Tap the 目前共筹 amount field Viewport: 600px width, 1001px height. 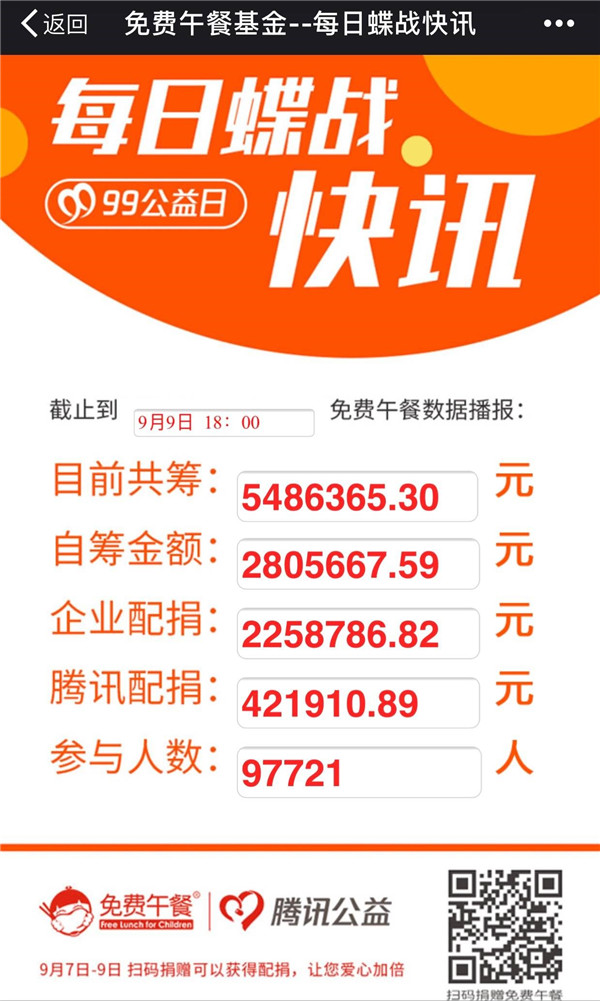[x=358, y=495]
